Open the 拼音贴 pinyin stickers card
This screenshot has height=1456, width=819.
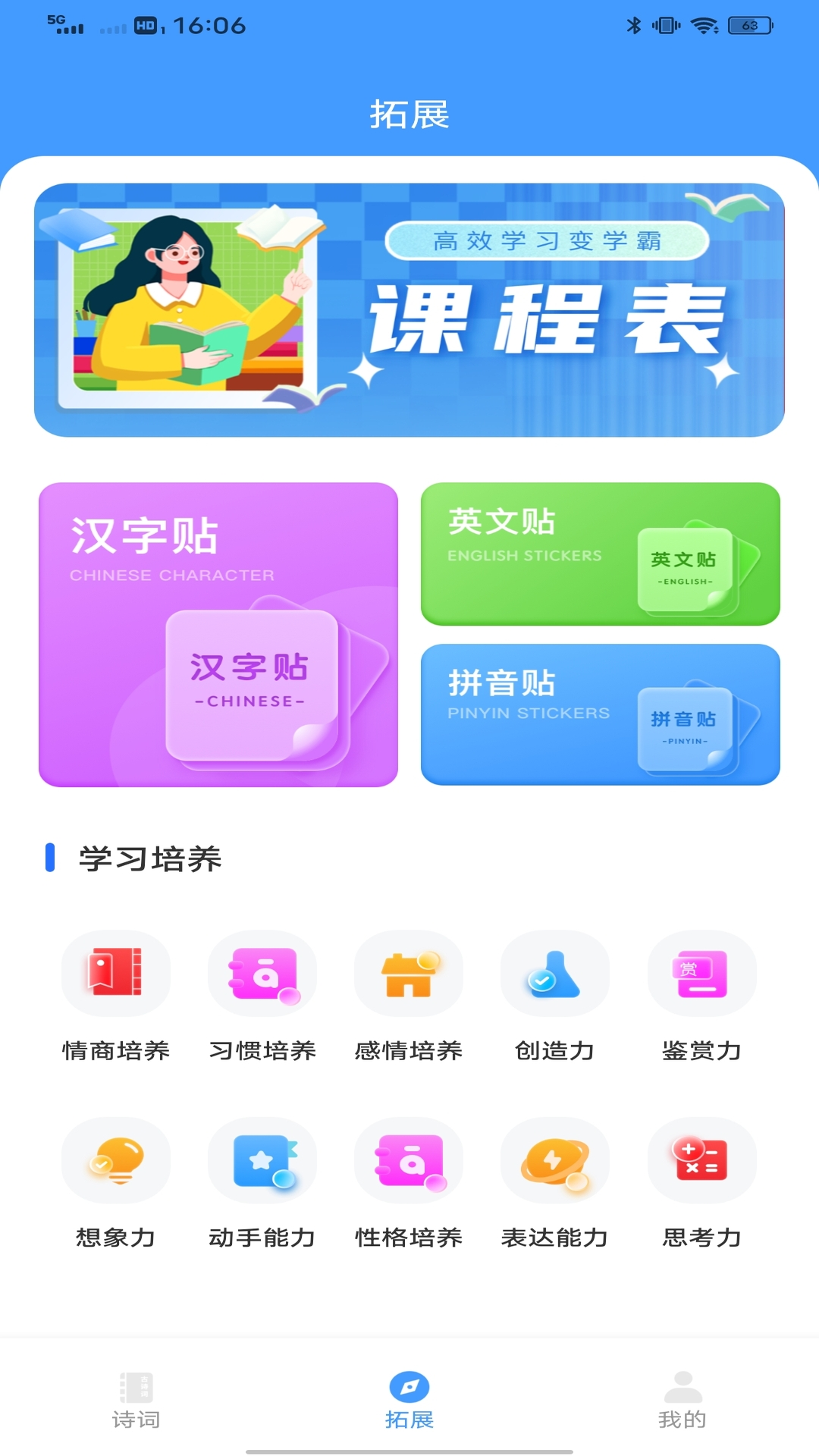[x=601, y=716]
